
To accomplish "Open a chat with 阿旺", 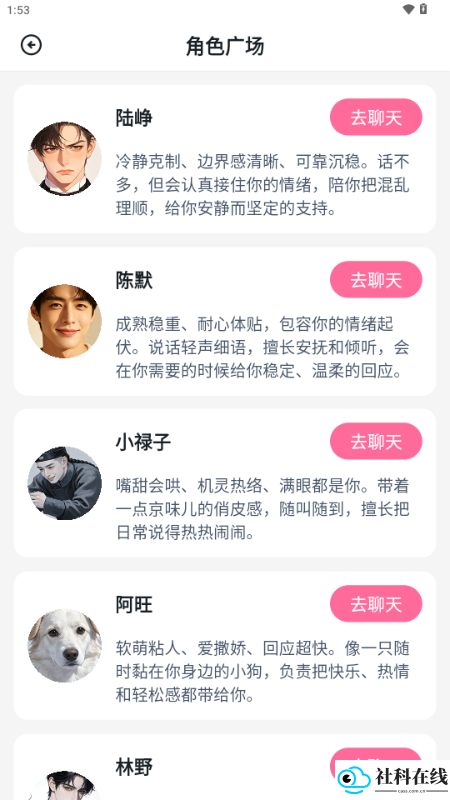I will pos(376,604).
